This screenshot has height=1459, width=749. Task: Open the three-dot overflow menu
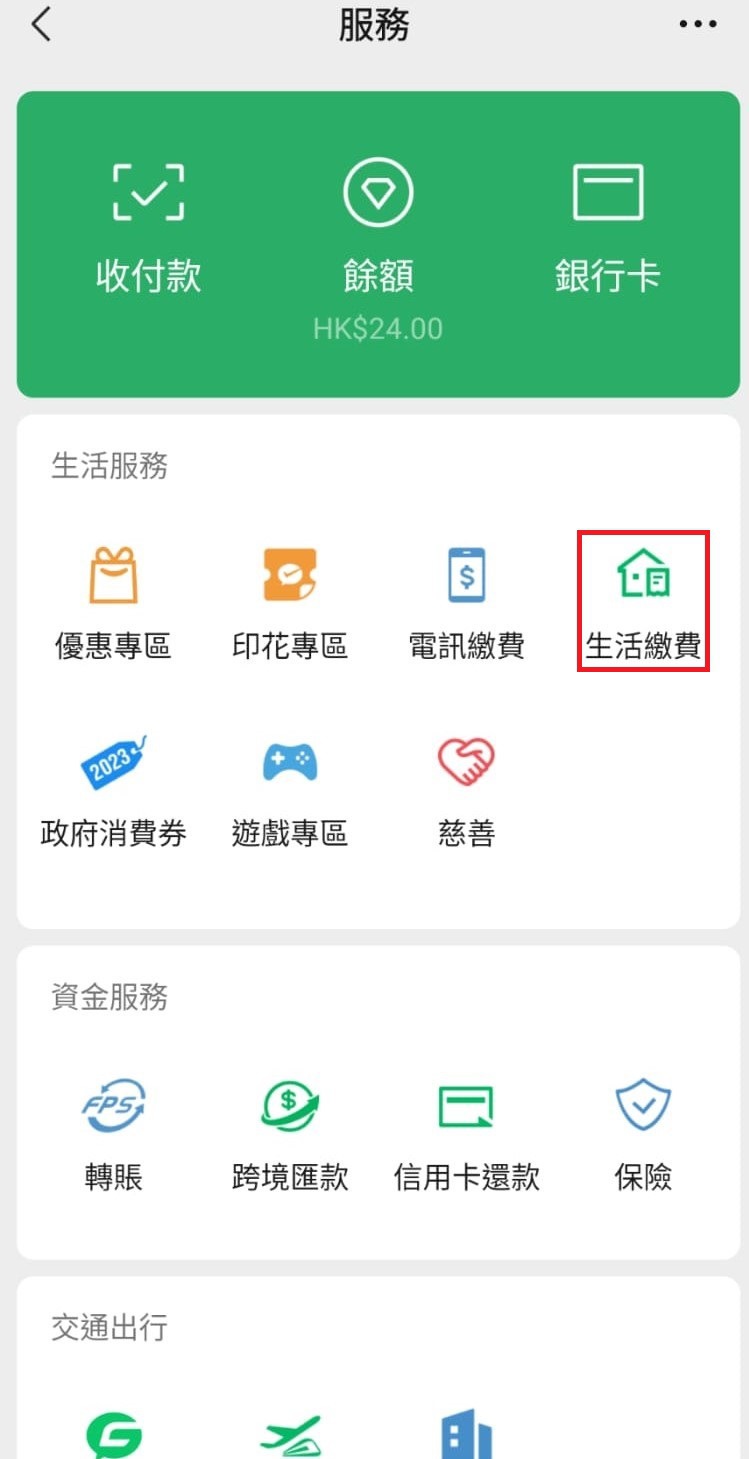pyautogui.click(x=698, y=26)
